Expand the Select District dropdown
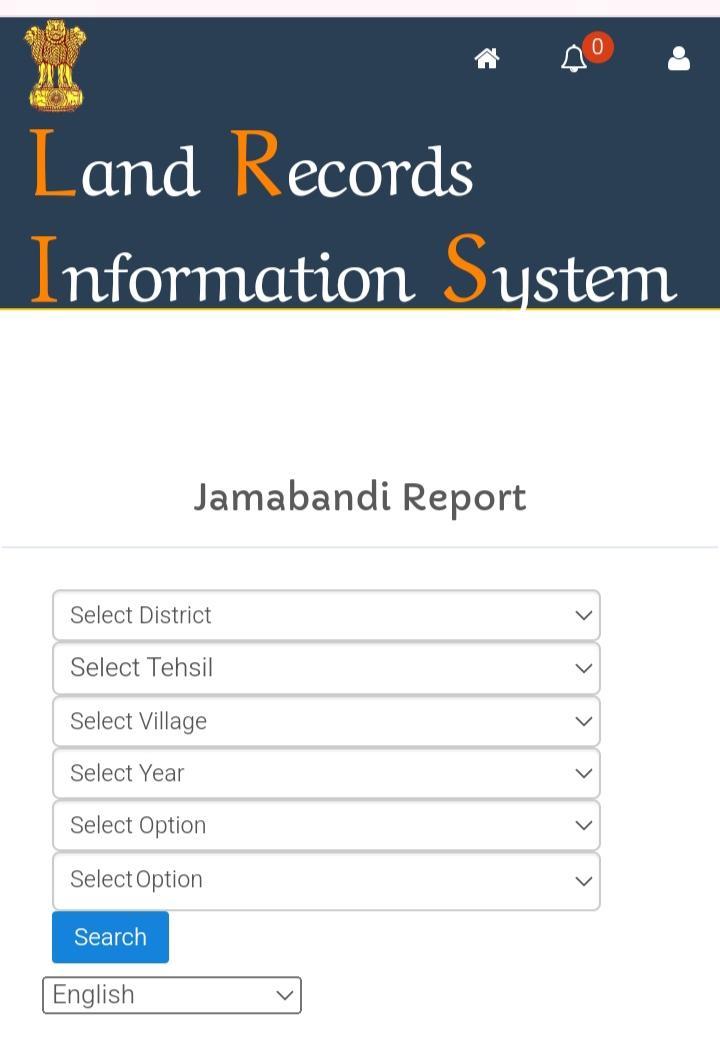 (326, 615)
